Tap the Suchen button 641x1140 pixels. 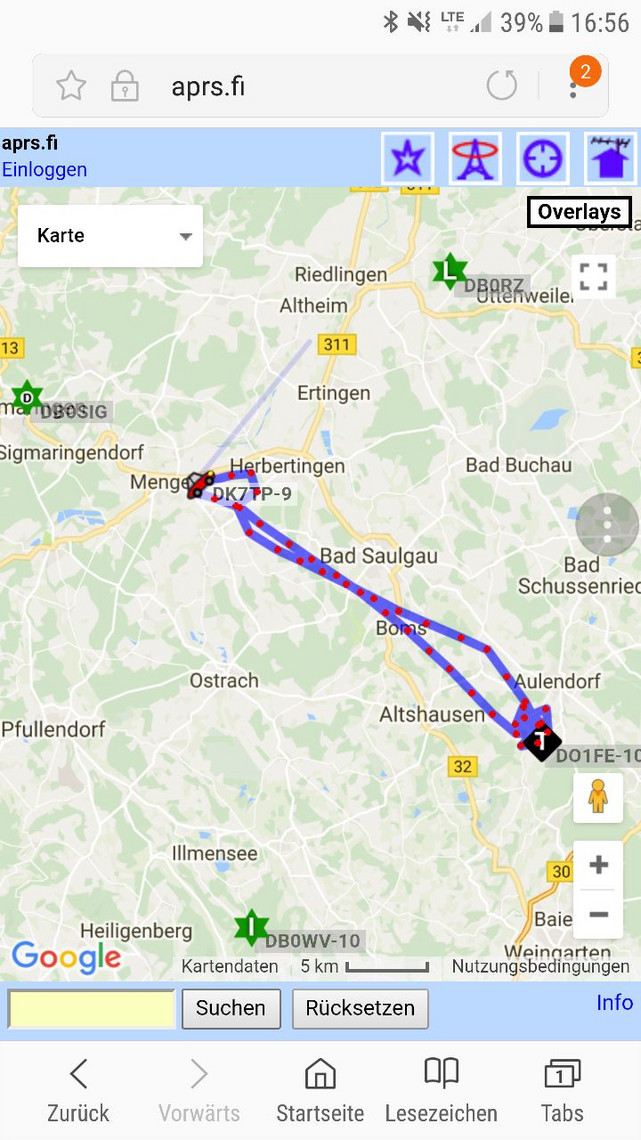pyautogui.click(x=230, y=1008)
